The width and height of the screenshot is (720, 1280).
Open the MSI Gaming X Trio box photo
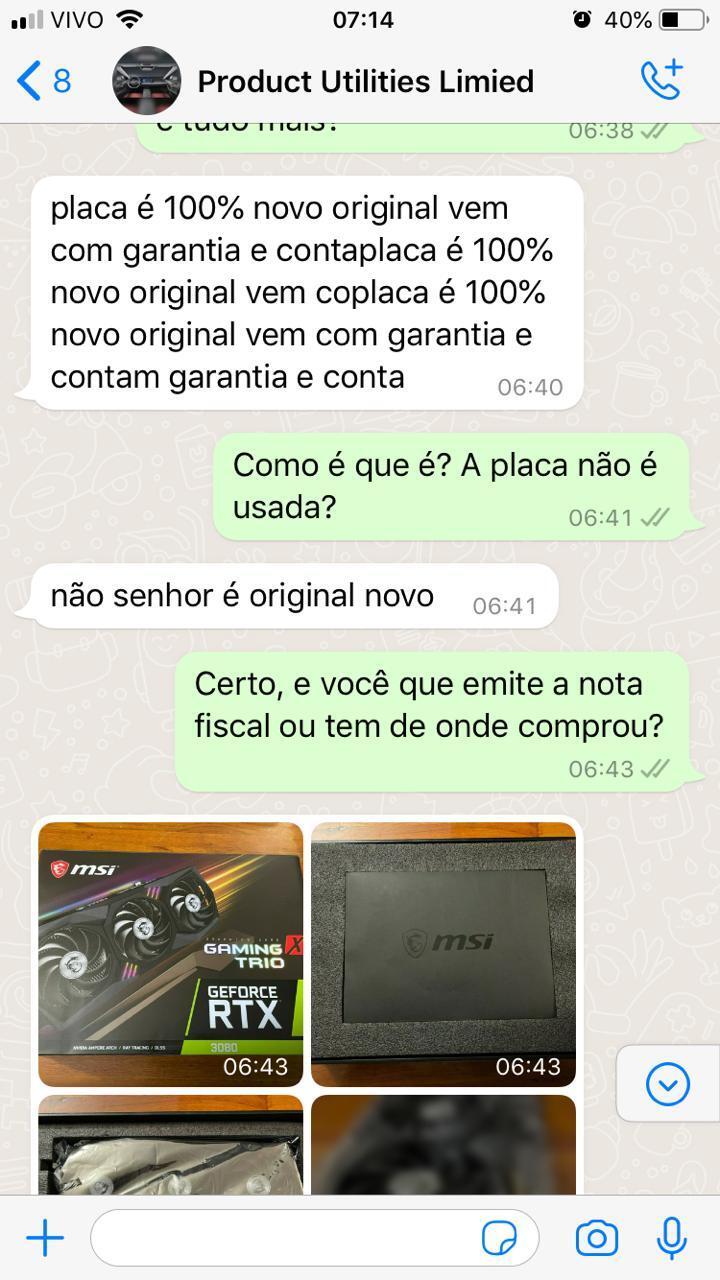(171, 954)
